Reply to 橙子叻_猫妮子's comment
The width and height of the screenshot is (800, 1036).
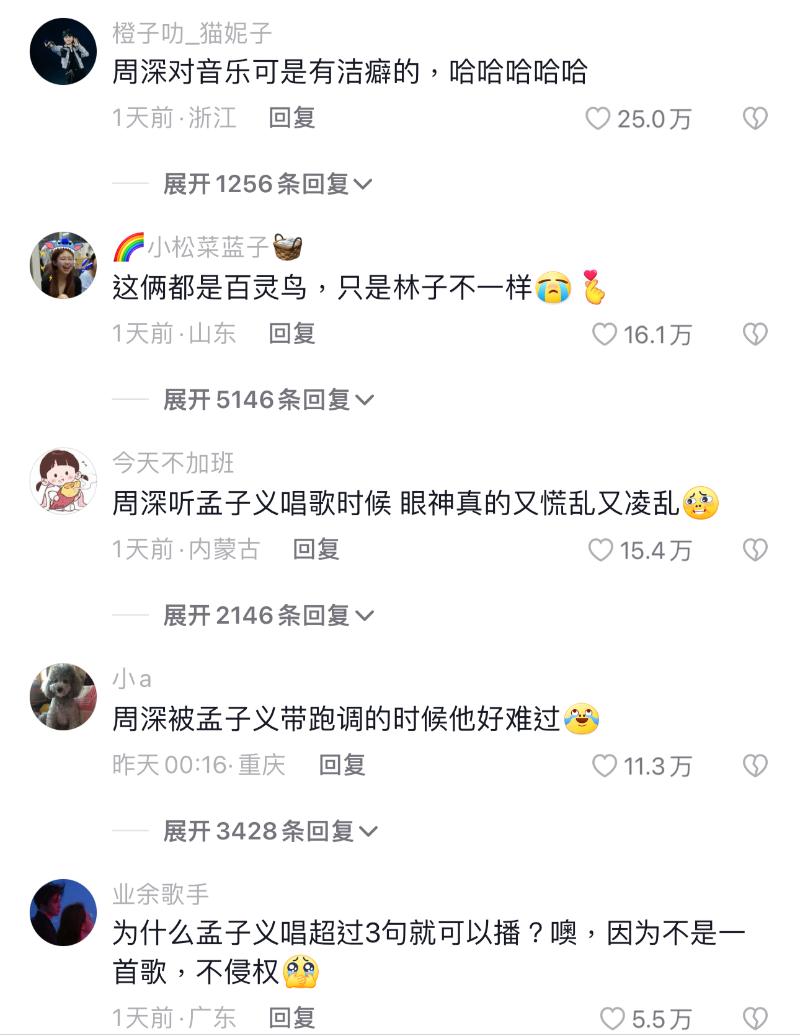[x=292, y=118]
